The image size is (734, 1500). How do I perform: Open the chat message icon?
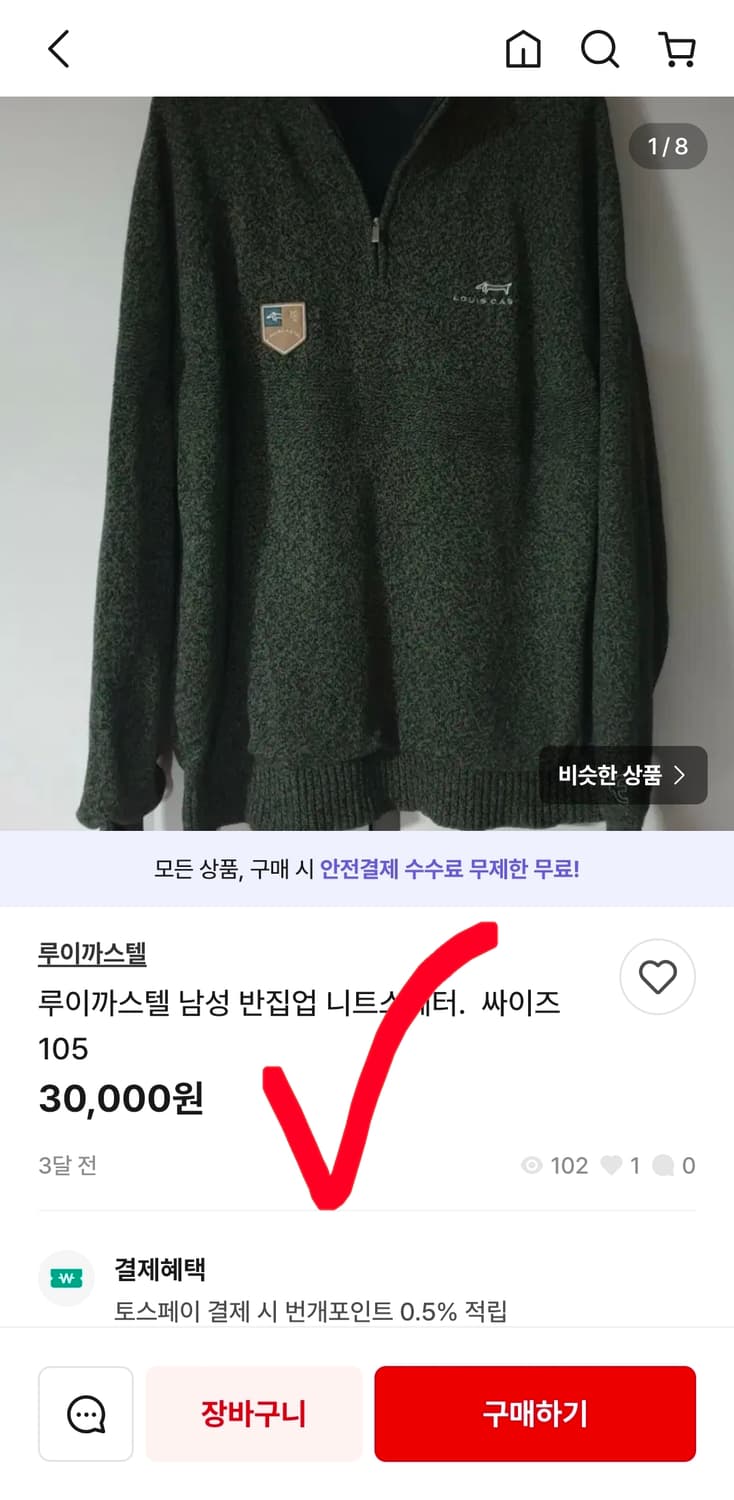tap(85, 1413)
